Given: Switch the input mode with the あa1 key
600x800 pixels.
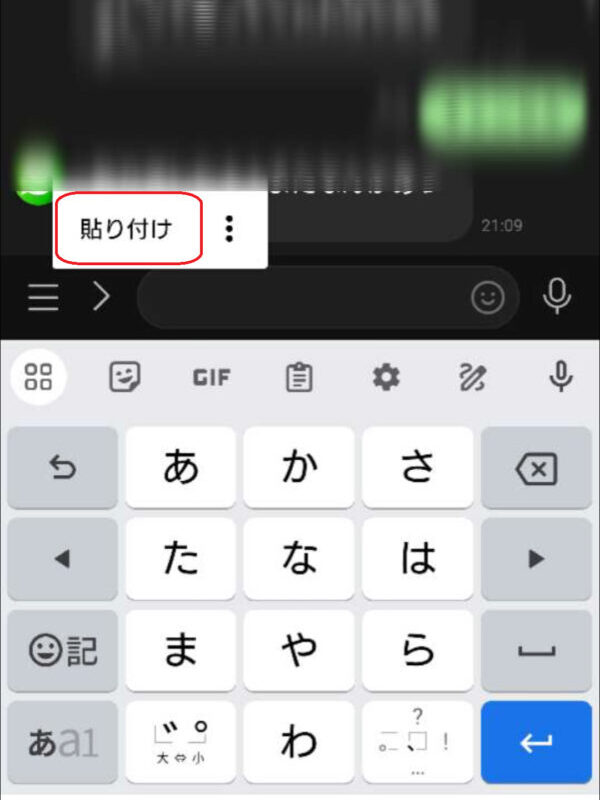Looking at the screenshot, I should coord(62,742).
